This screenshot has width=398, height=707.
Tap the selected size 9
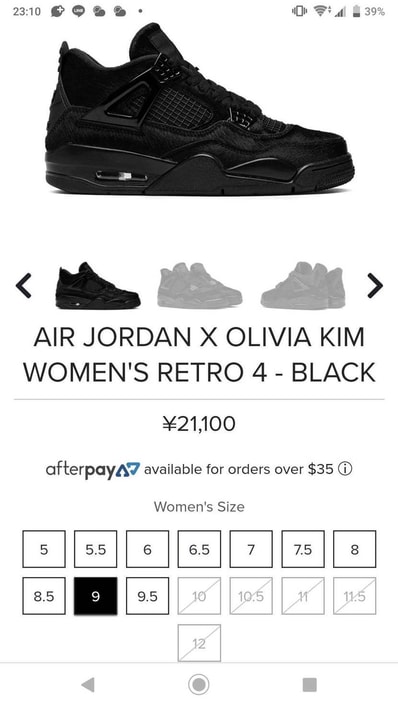tap(96, 596)
